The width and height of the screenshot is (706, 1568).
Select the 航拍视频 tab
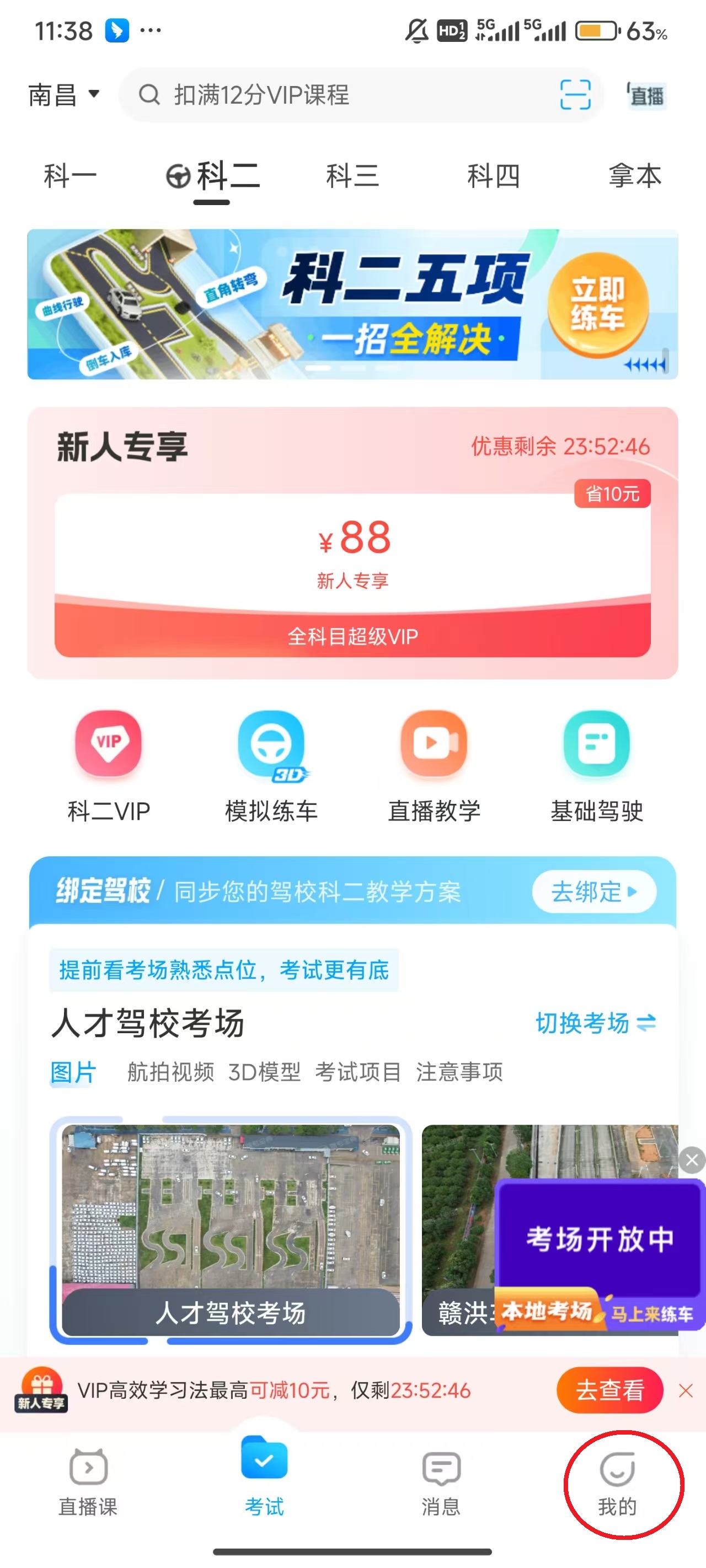coord(170,1072)
